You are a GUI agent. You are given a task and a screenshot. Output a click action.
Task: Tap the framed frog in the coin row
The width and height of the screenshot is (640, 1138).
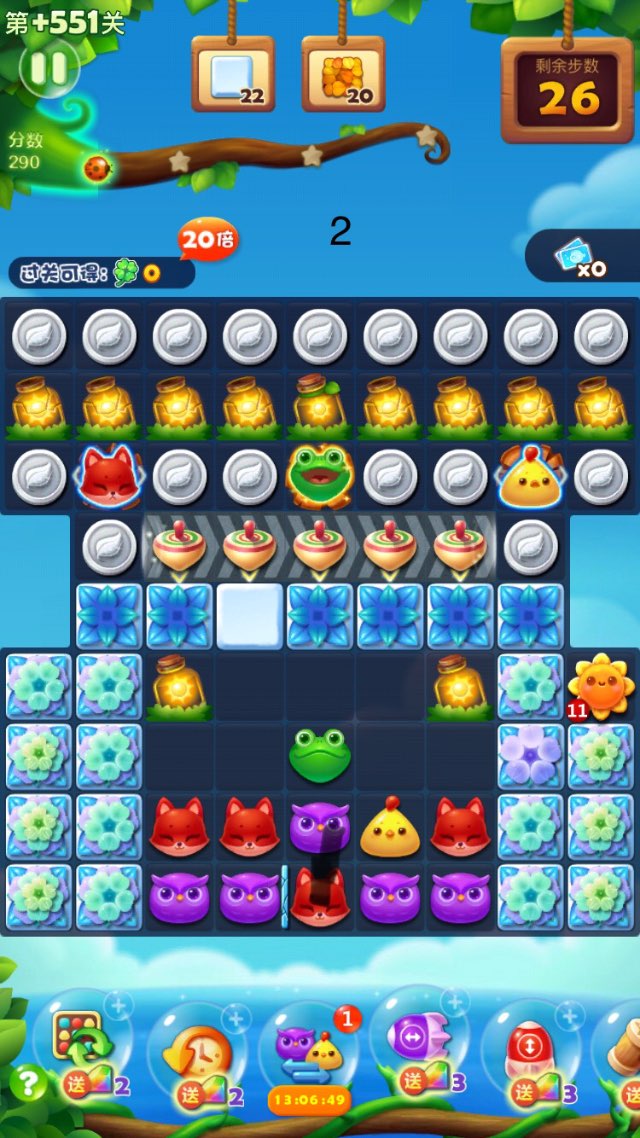point(319,476)
